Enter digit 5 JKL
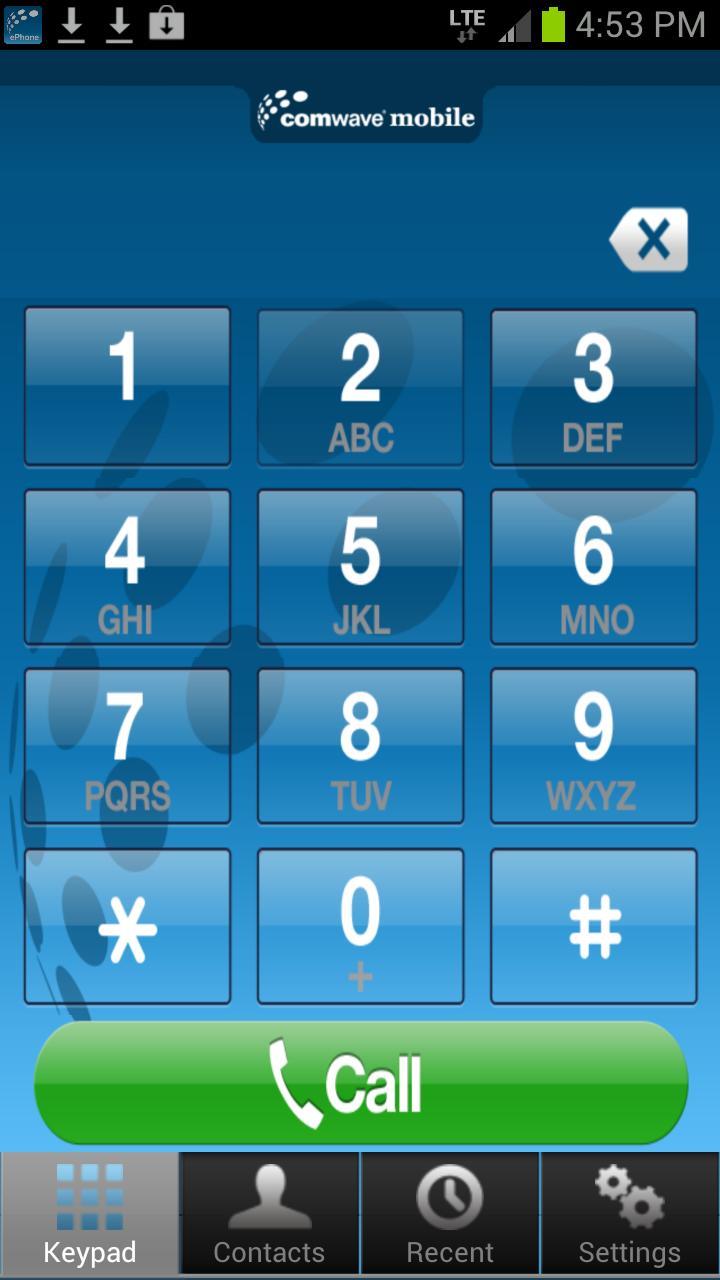This screenshot has width=720, height=1280. [x=360, y=567]
